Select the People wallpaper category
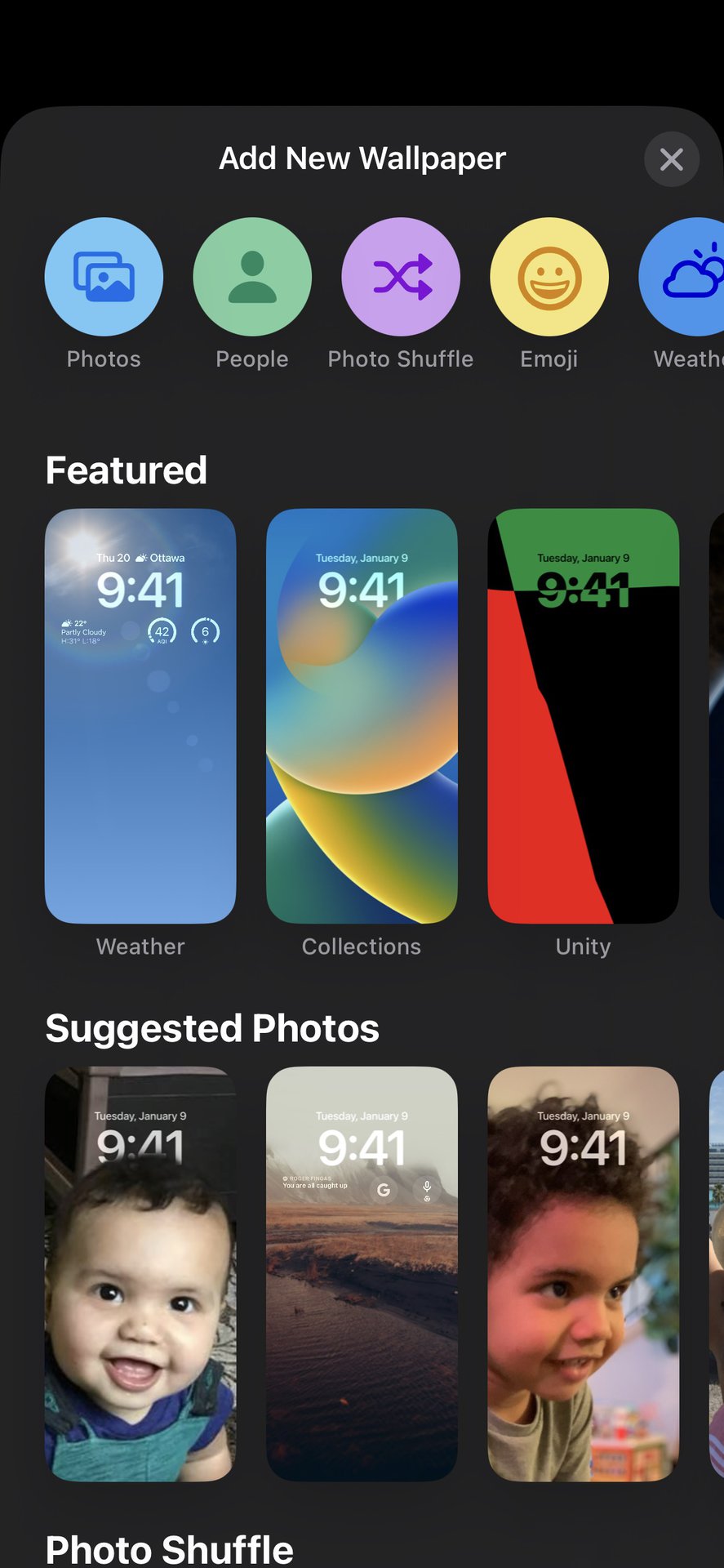Screen dimensions: 724x1568 (x=252, y=277)
